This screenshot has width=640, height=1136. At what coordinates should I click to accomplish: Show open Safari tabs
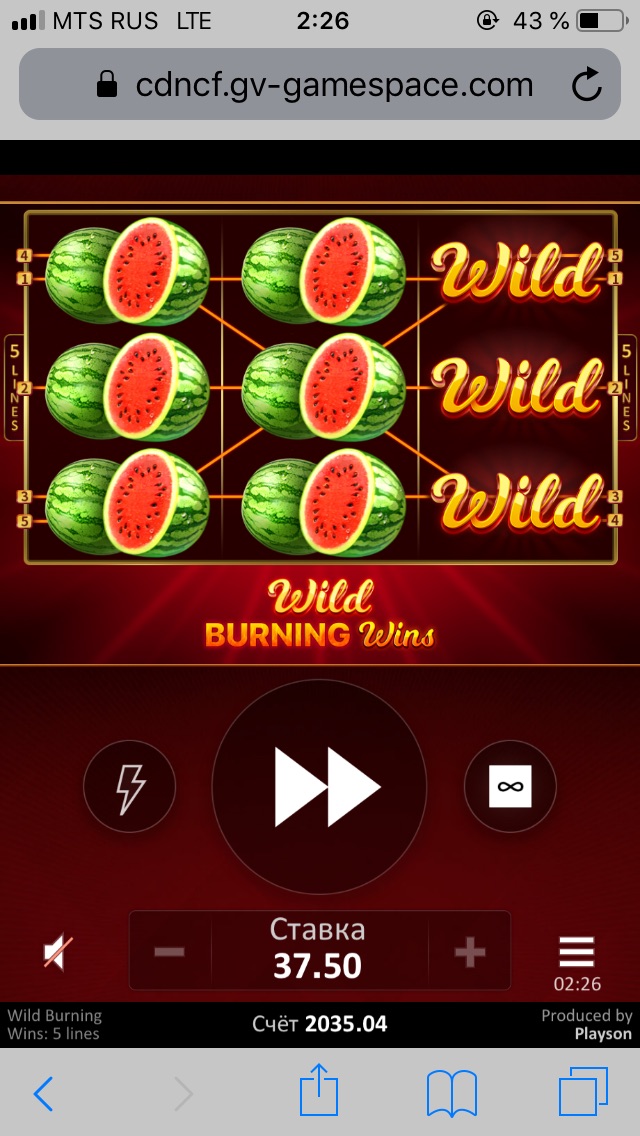[x=583, y=1094]
